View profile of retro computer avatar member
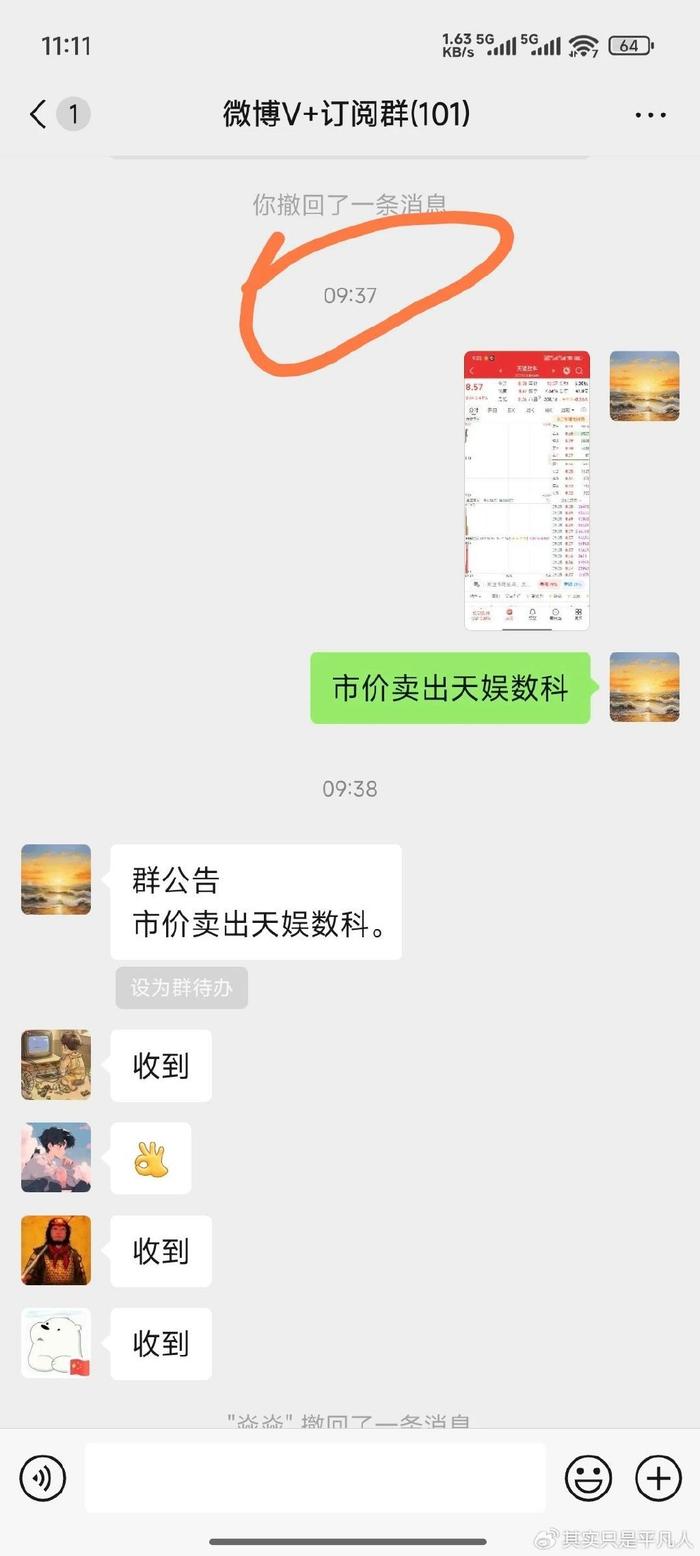 [56, 1065]
